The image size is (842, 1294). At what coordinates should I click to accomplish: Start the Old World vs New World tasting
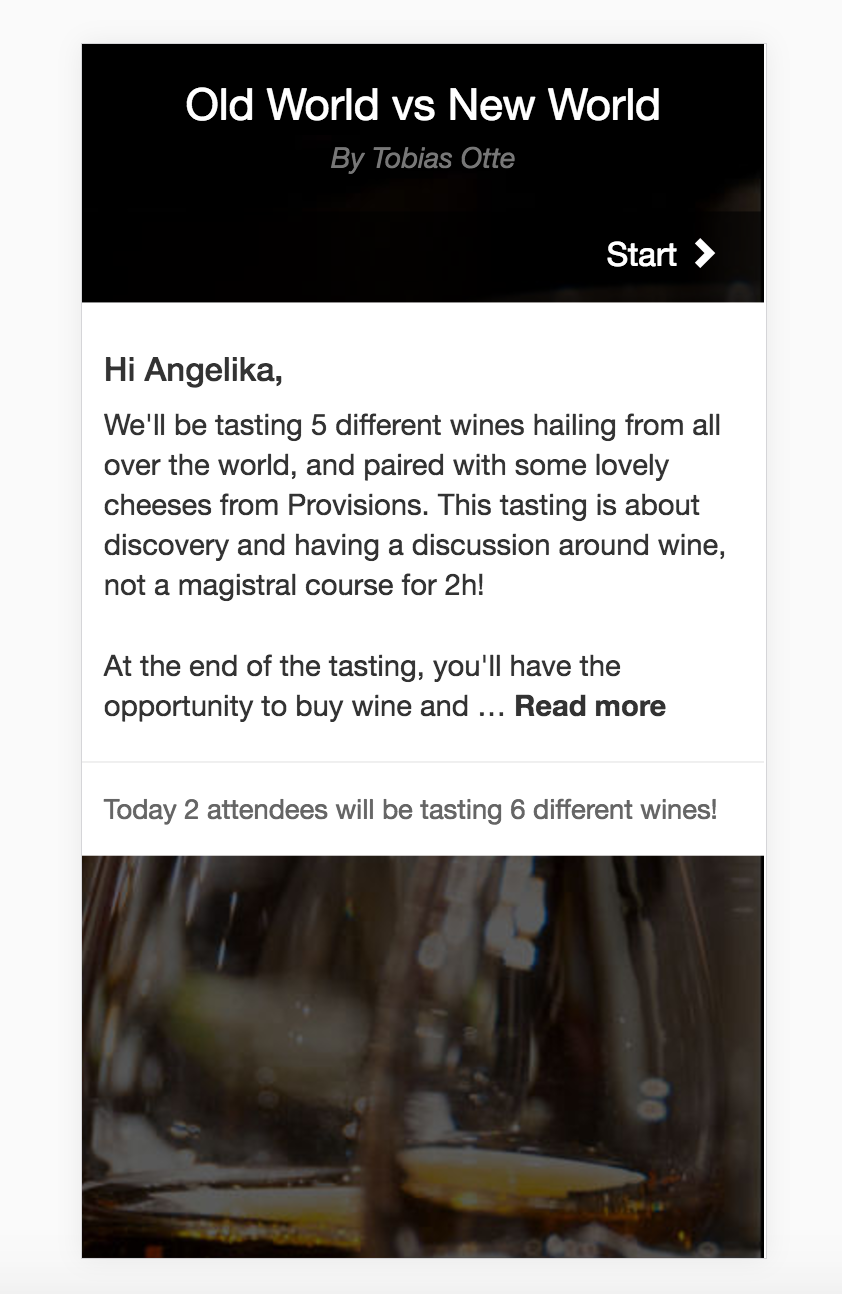[660, 254]
